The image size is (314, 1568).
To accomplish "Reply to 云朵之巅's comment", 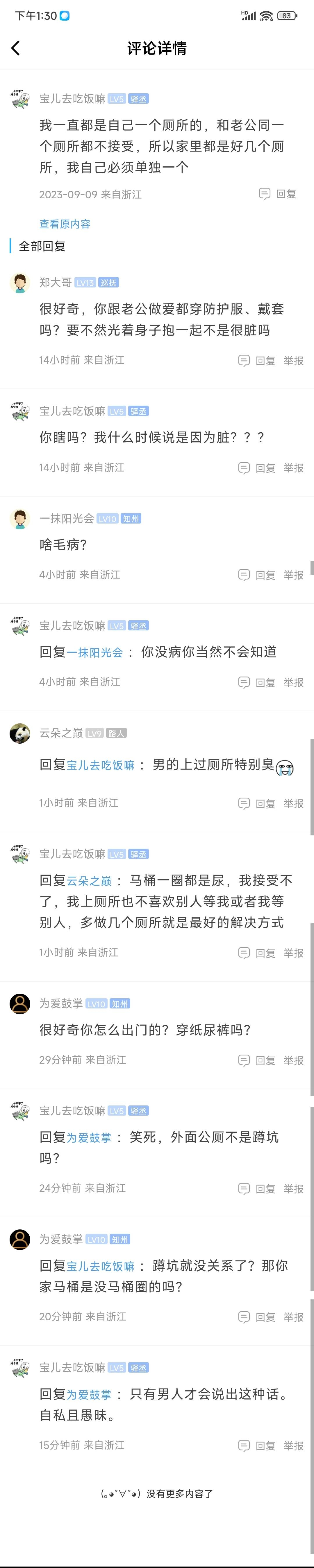I will click(257, 803).
